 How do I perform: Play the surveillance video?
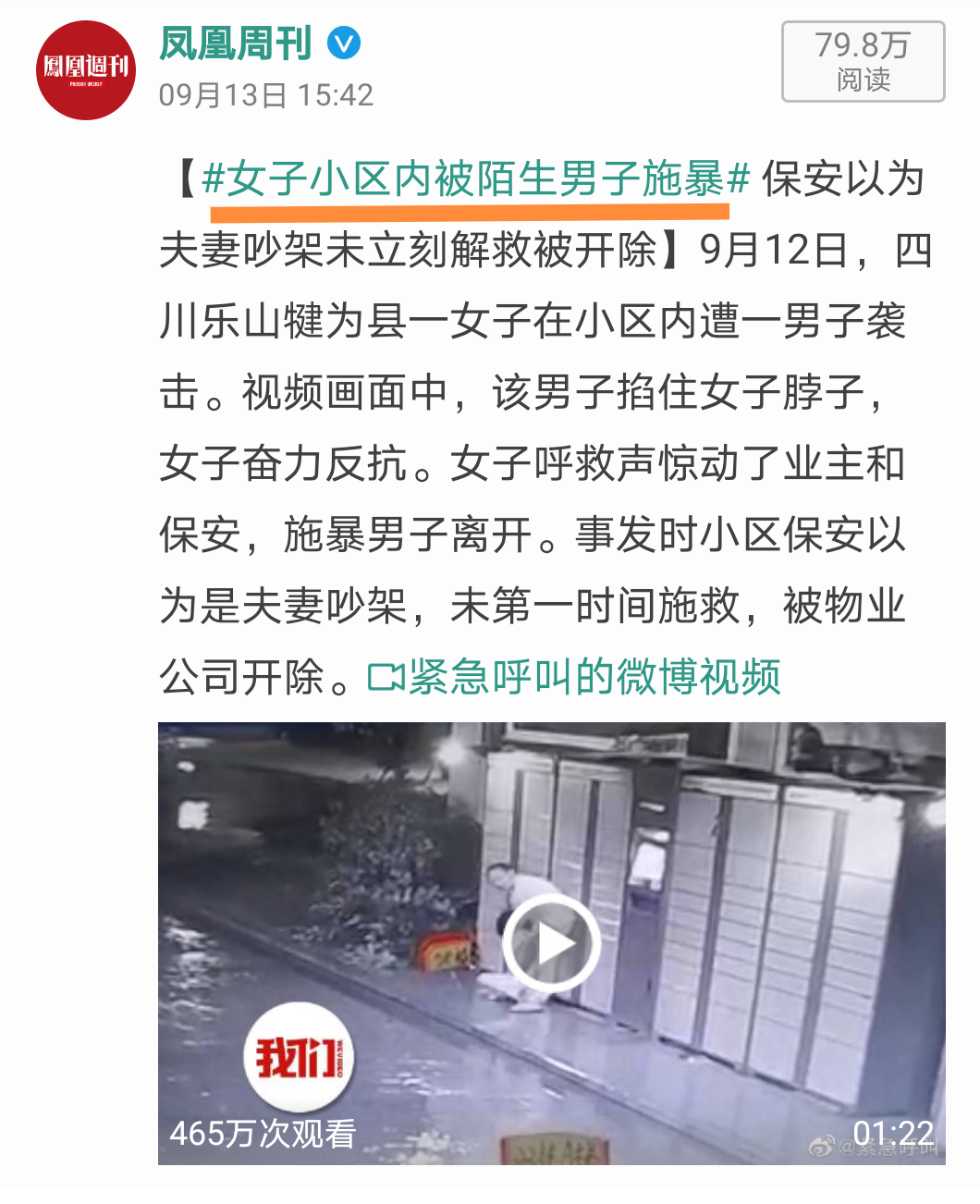click(551, 943)
